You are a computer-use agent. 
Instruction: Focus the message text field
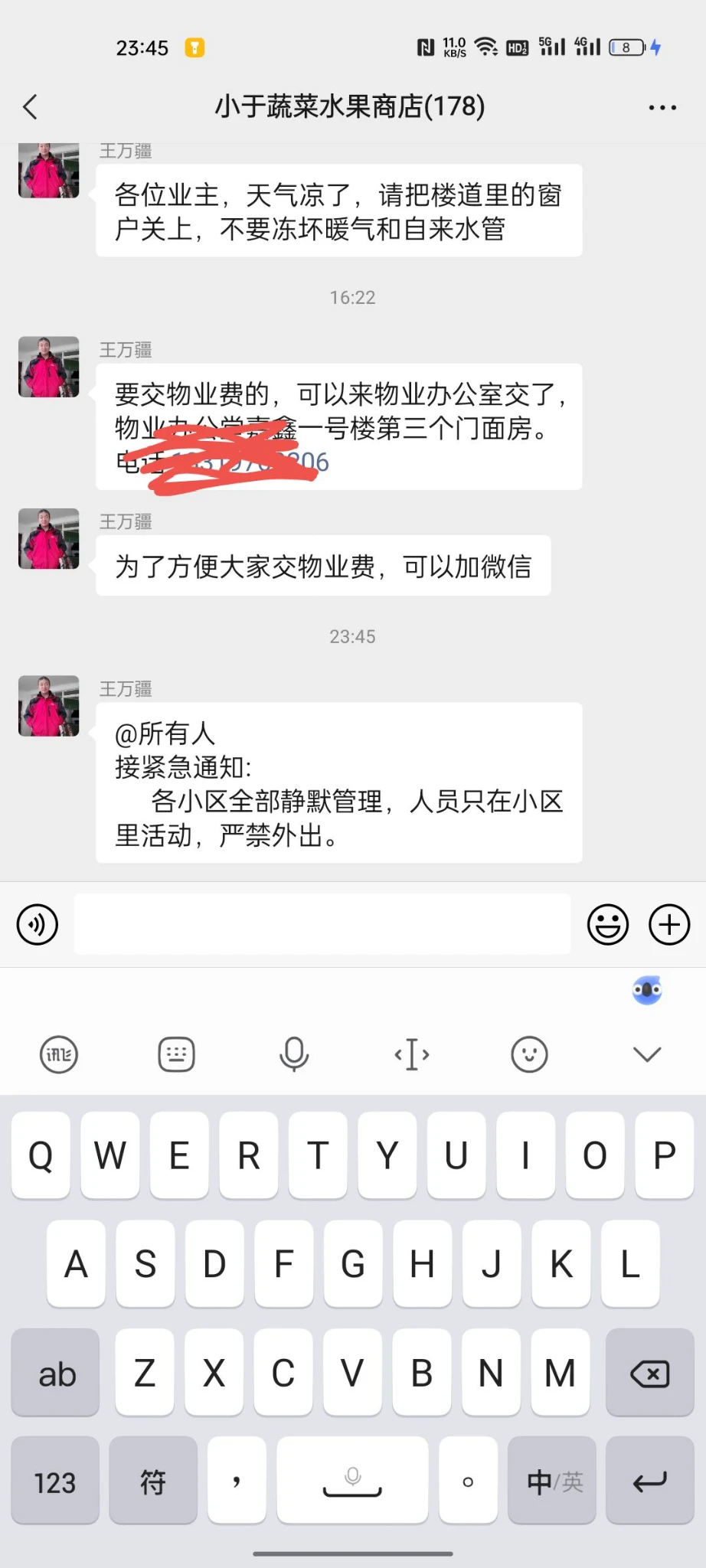click(322, 924)
